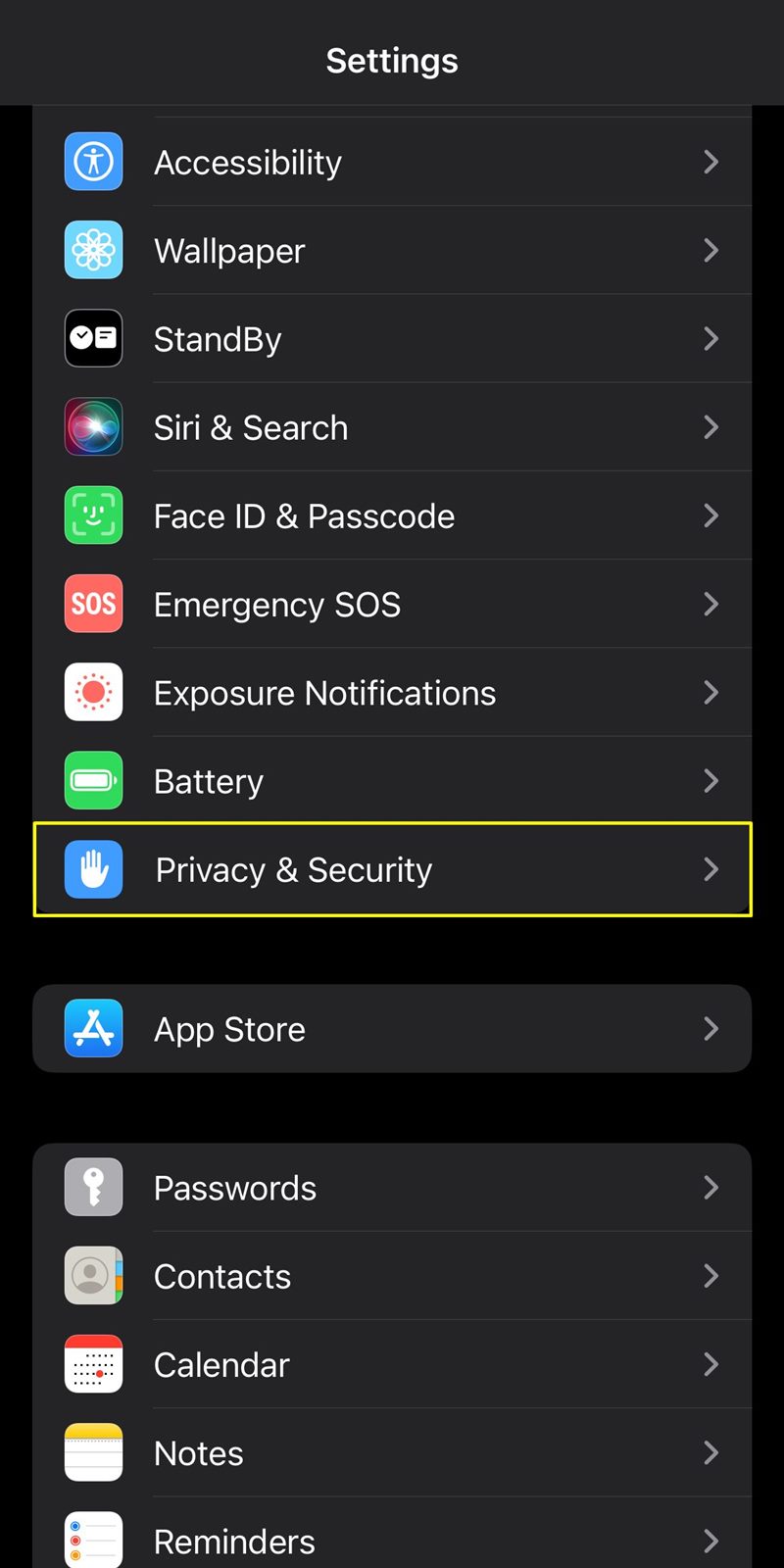Screen dimensions: 784x1568
Task: Select the StandBy clock icon
Action: (93, 338)
